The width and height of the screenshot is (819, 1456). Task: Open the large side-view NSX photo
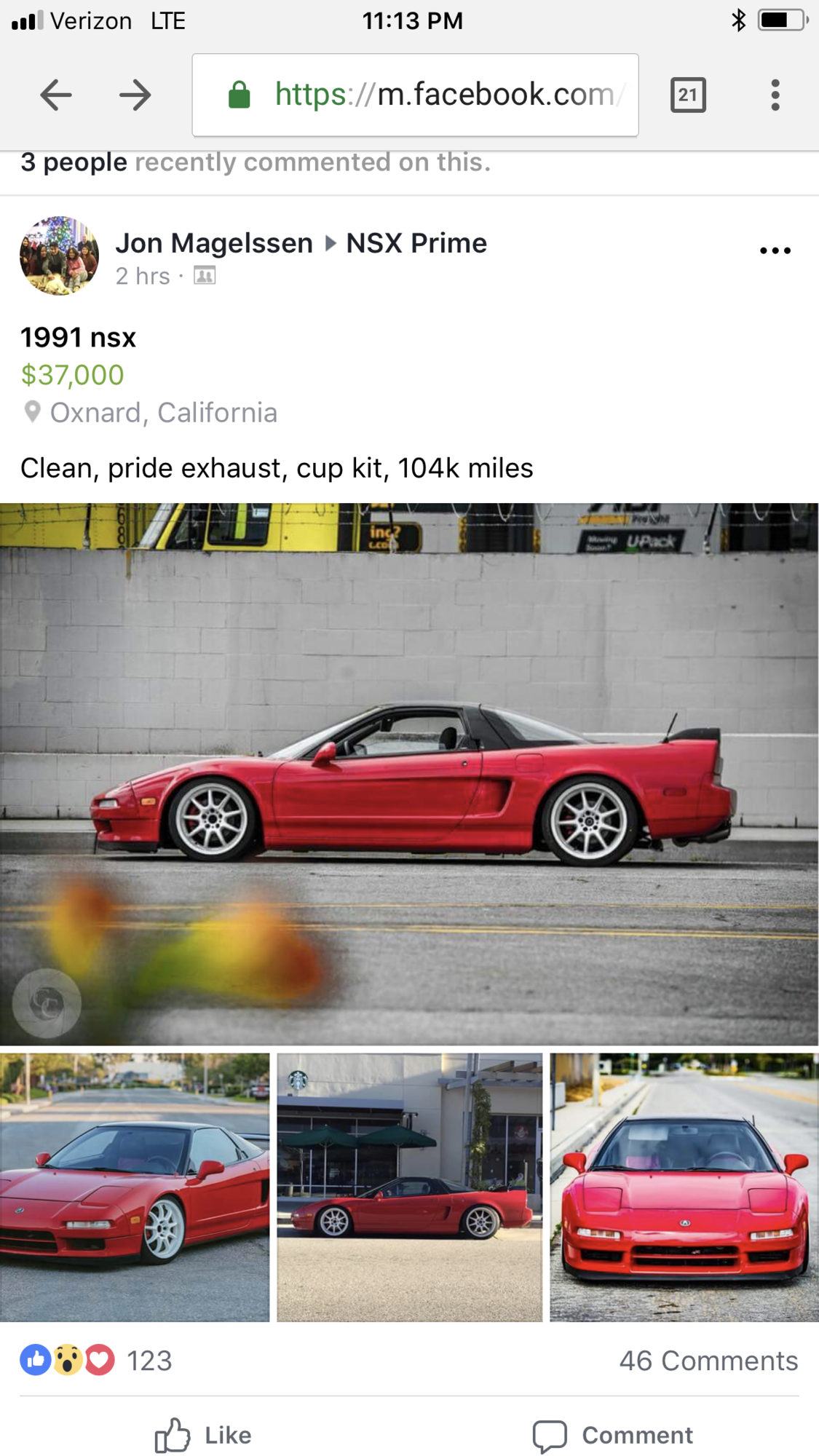point(409,773)
